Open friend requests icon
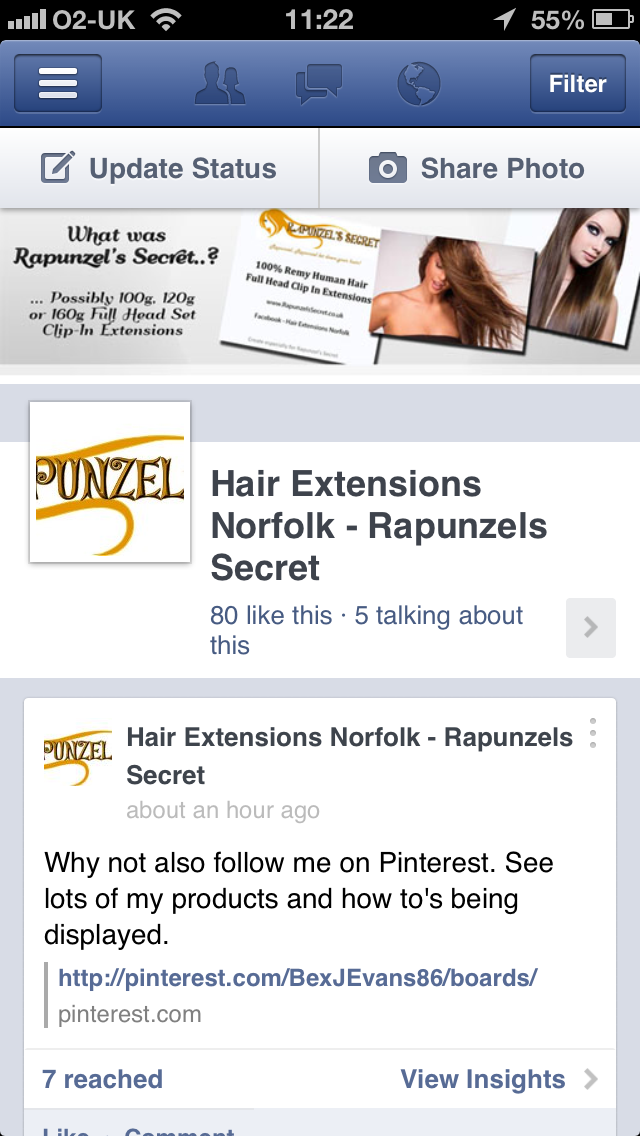 point(218,84)
